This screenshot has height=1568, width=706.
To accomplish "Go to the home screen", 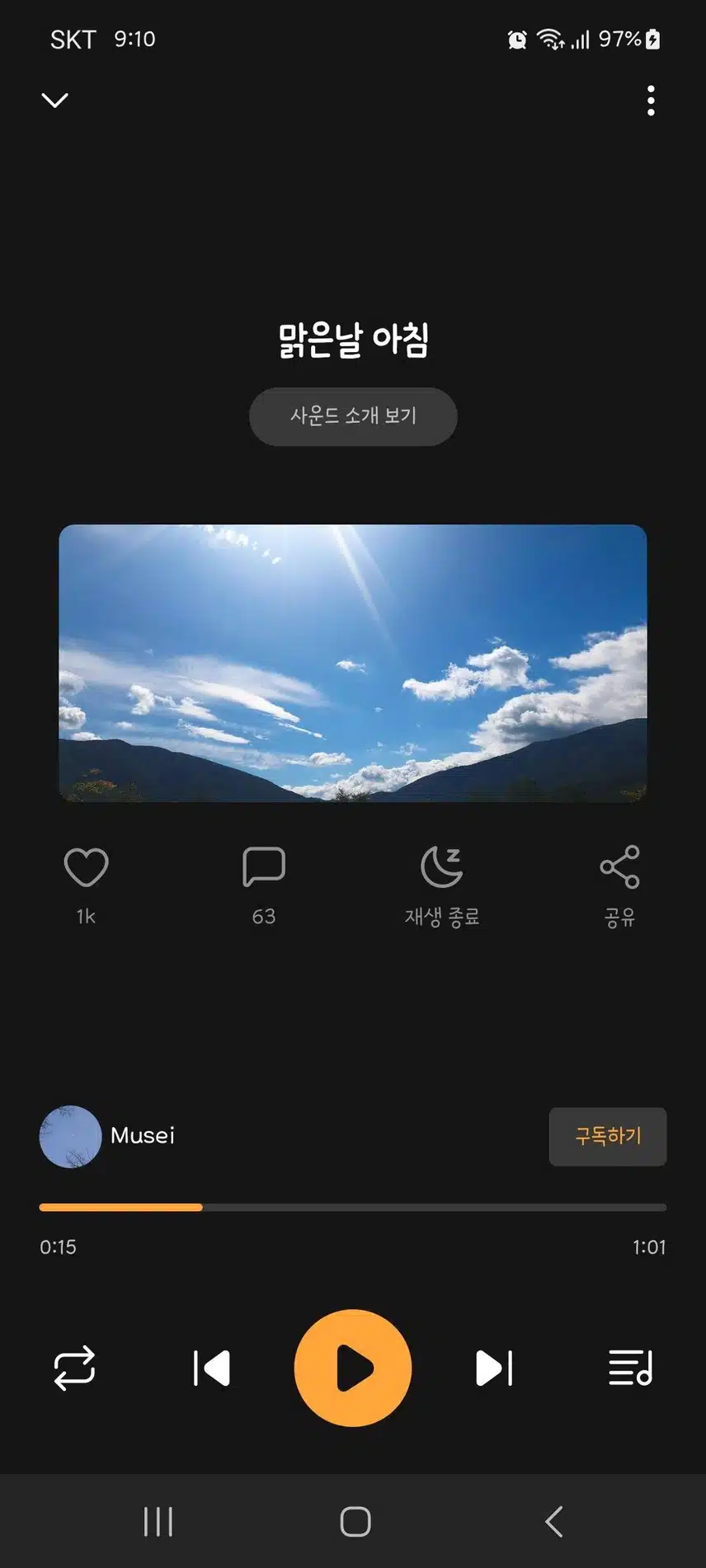I will tap(355, 1522).
